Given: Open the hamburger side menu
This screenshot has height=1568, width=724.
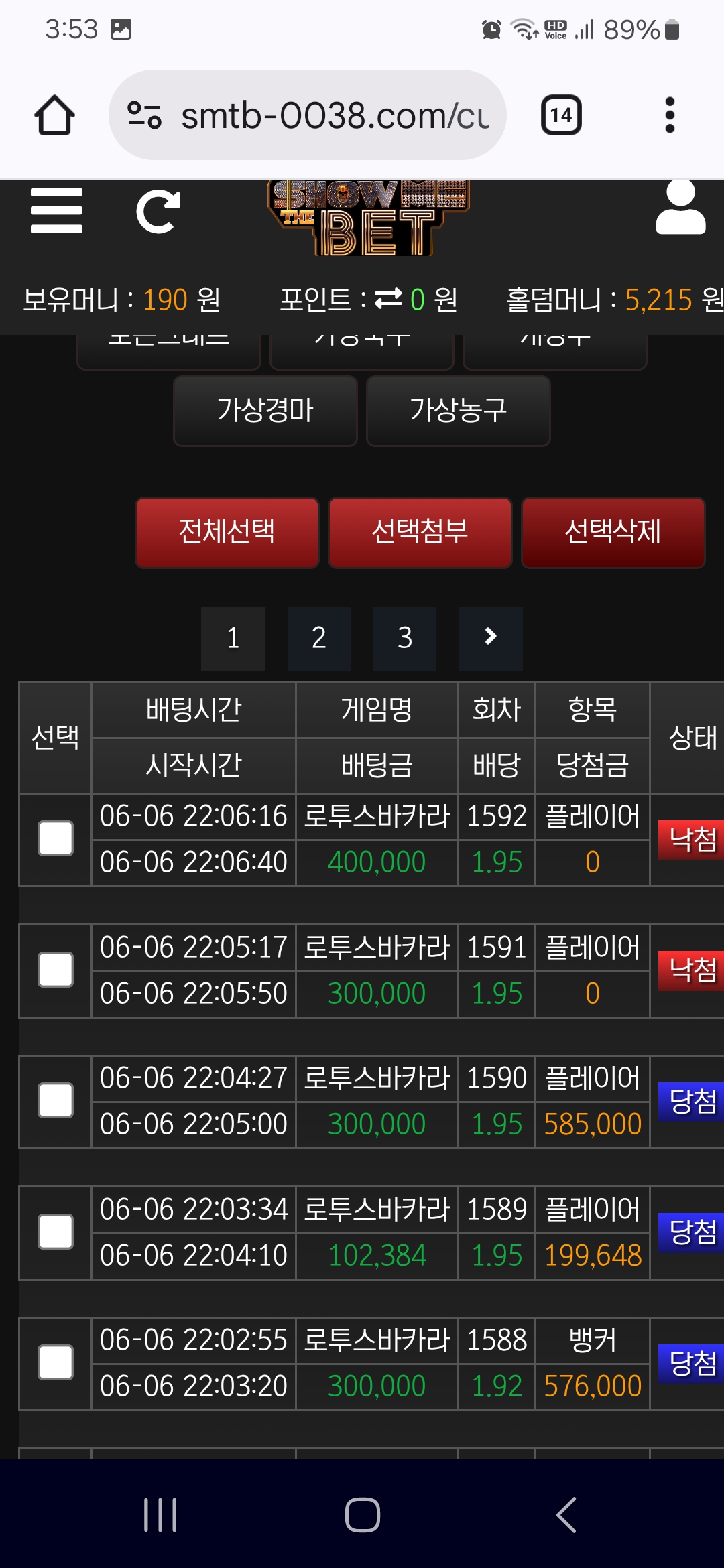Looking at the screenshot, I should [56, 210].
